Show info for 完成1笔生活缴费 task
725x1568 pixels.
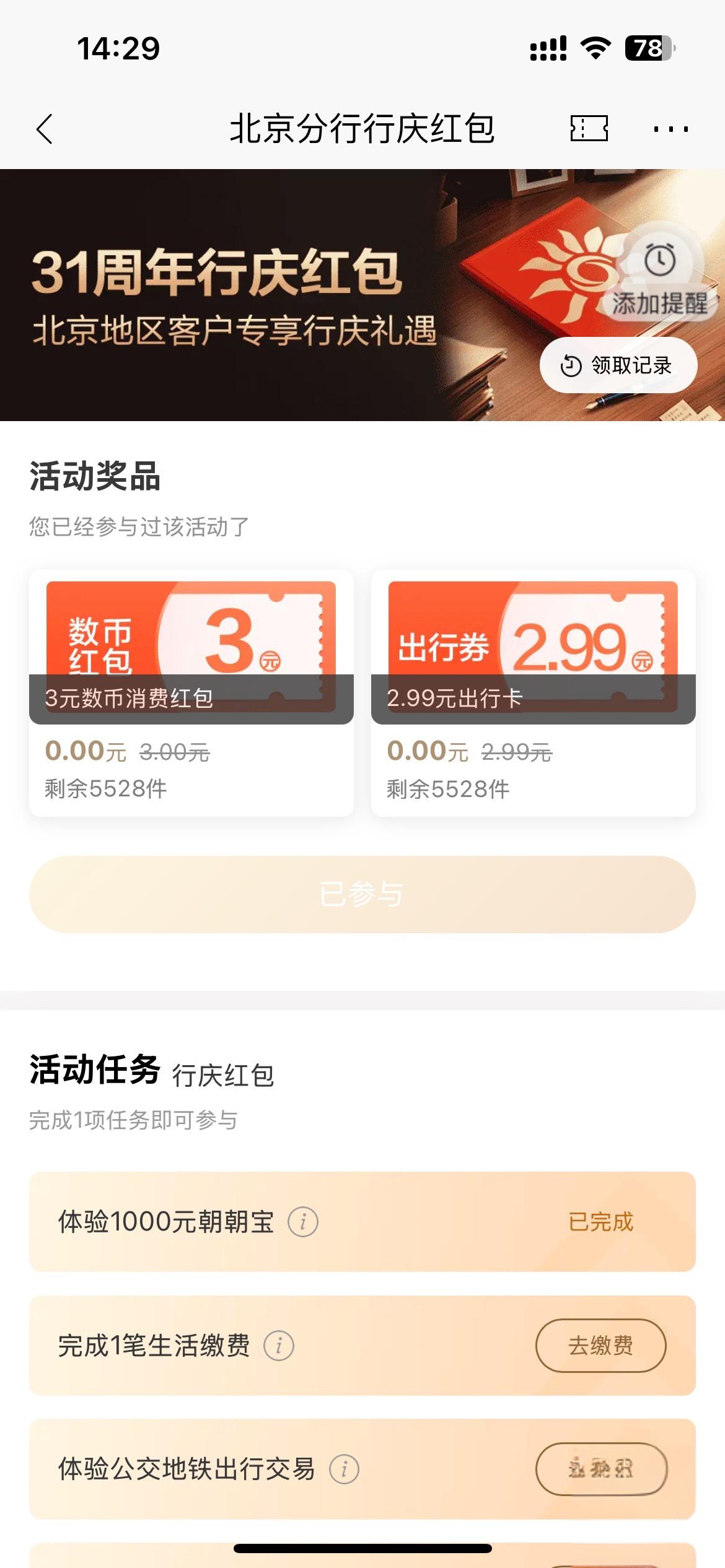279,1346
